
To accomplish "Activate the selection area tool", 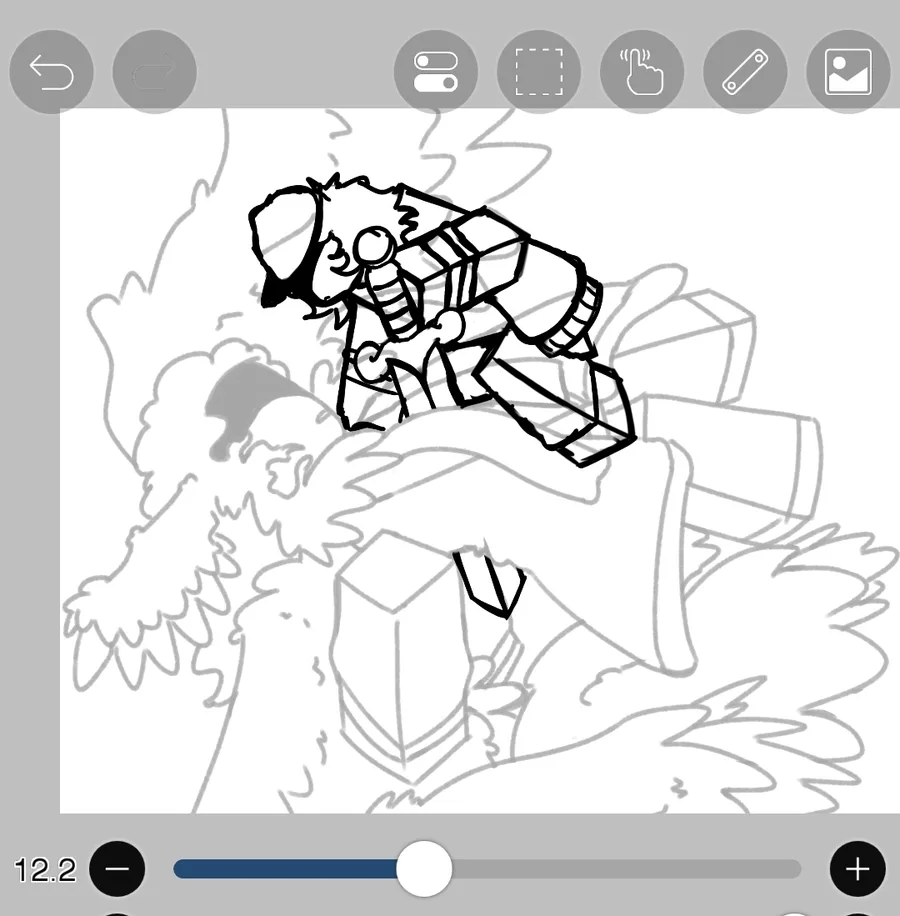I will click(539, 72).
